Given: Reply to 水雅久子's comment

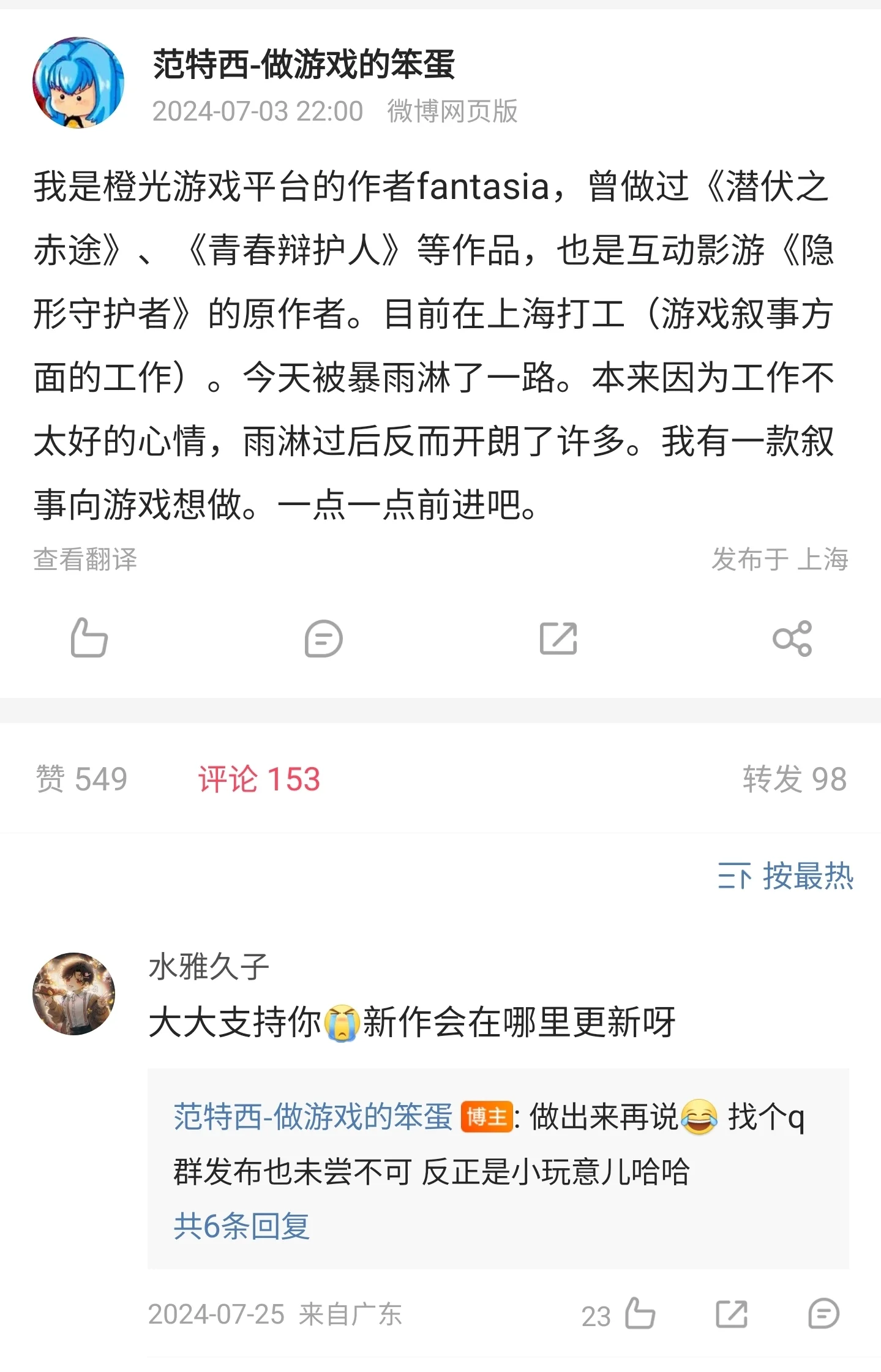Looking at the screenshot, I should coord(823,1314).
